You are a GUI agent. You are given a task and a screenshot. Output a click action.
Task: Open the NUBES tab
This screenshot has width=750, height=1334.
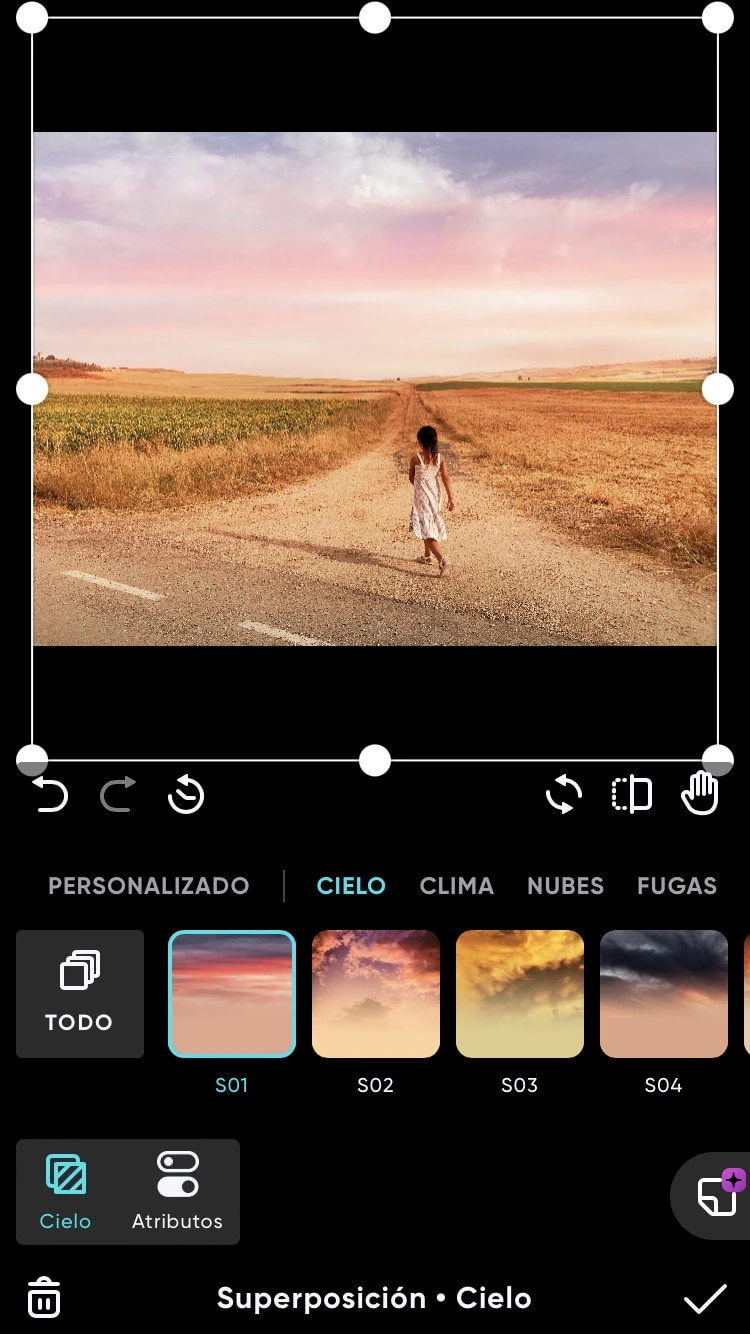[566, 886]
